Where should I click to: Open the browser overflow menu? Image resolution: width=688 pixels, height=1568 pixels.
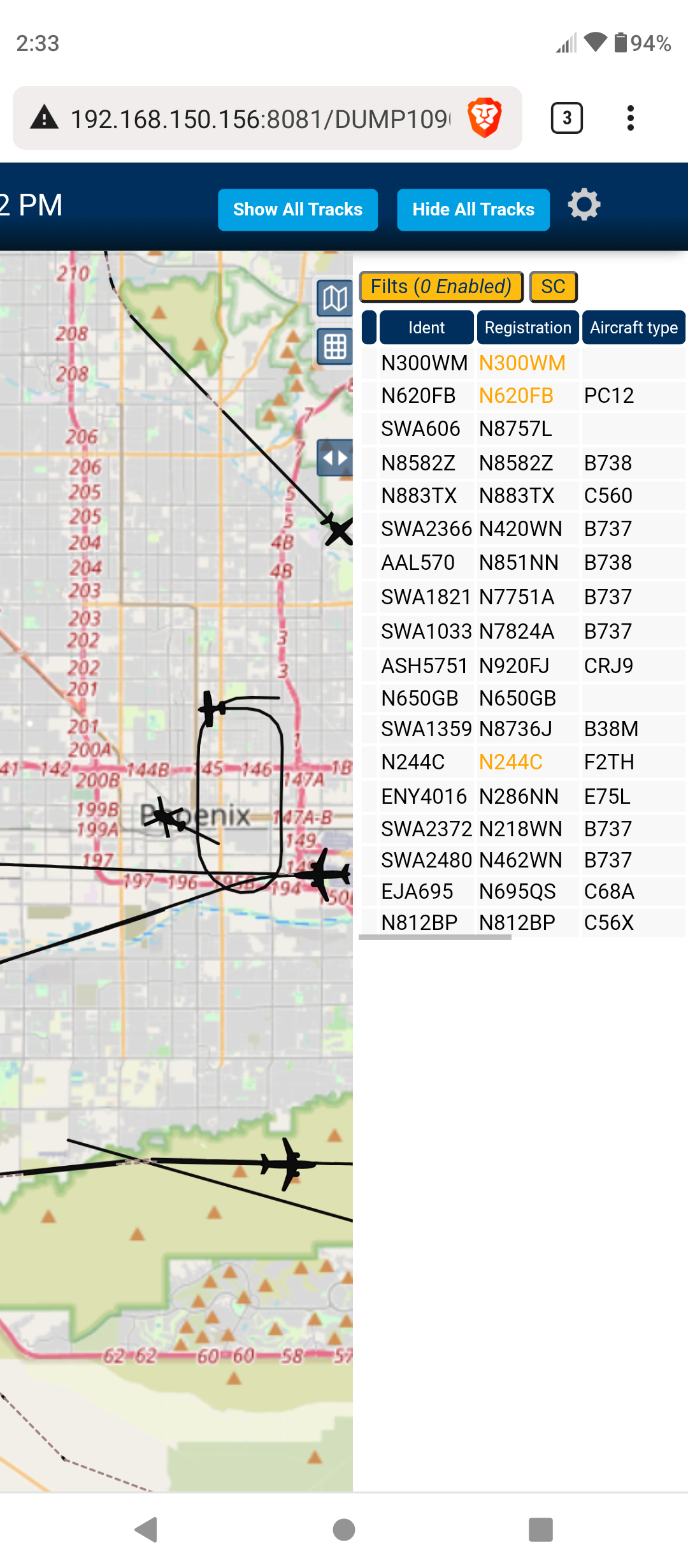click(630, 118)
